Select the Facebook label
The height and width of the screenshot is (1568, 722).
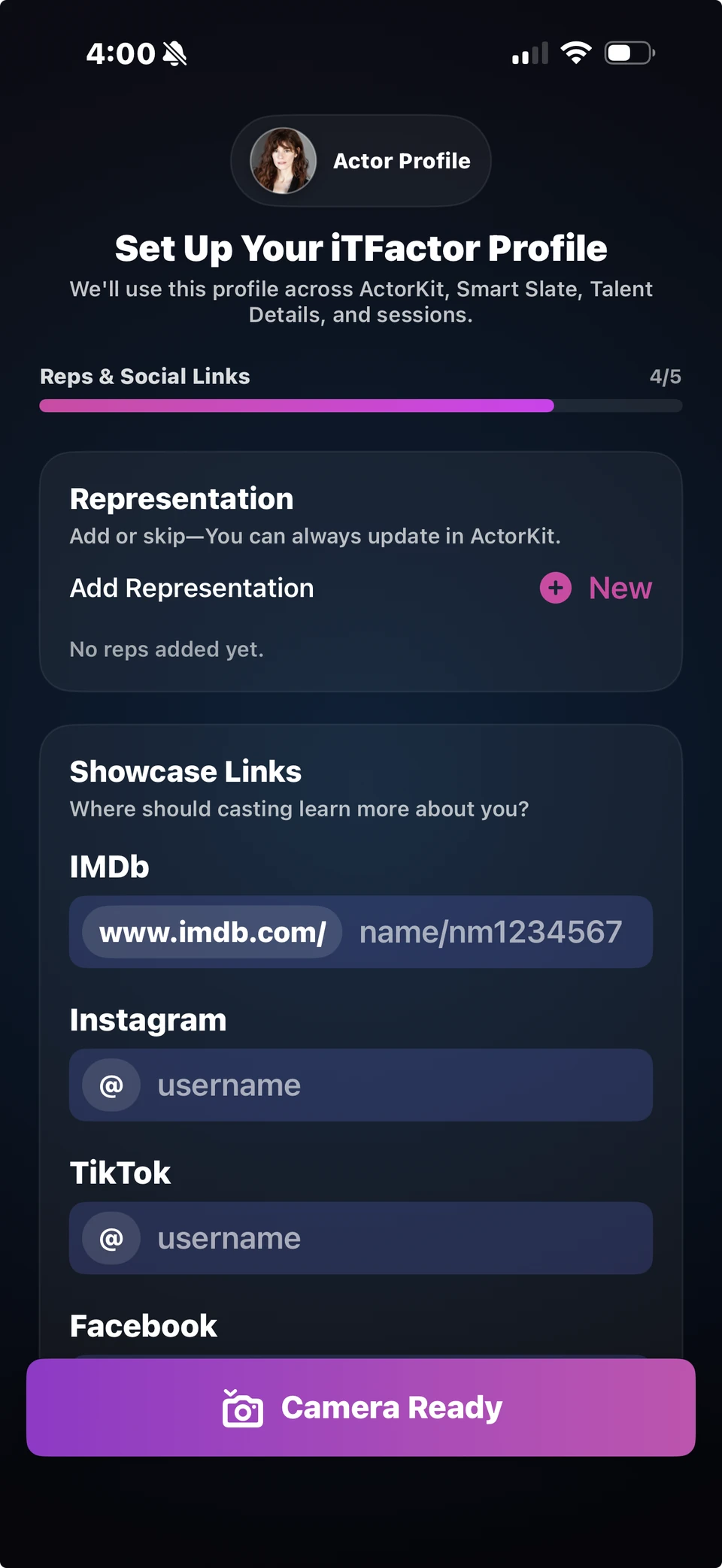point(142,1325)
